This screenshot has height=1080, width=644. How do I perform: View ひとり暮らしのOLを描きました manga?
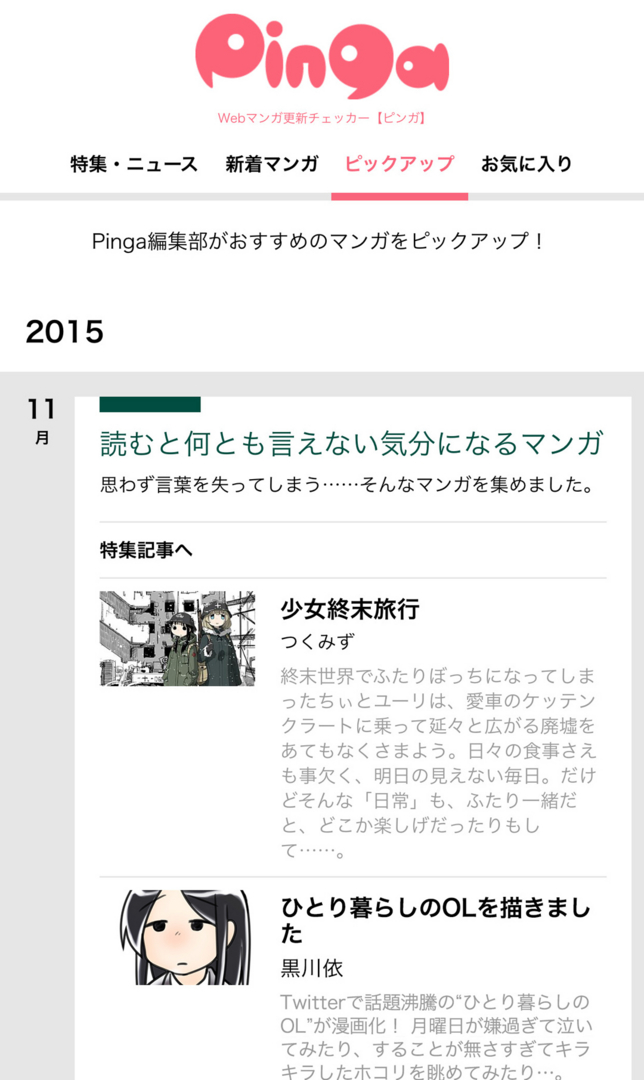coord(435,921)
